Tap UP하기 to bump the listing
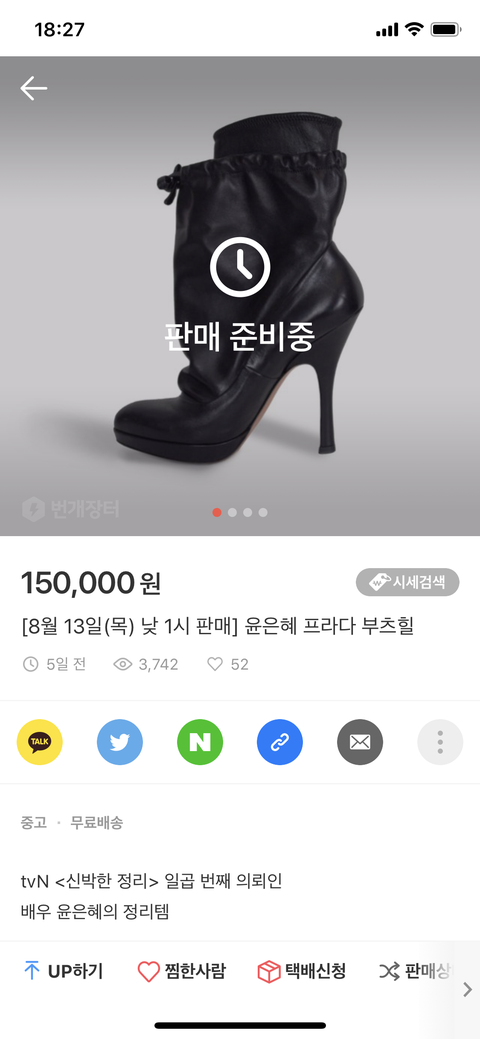The width and height of the screenshot is (480, 1039). point(63,971)
